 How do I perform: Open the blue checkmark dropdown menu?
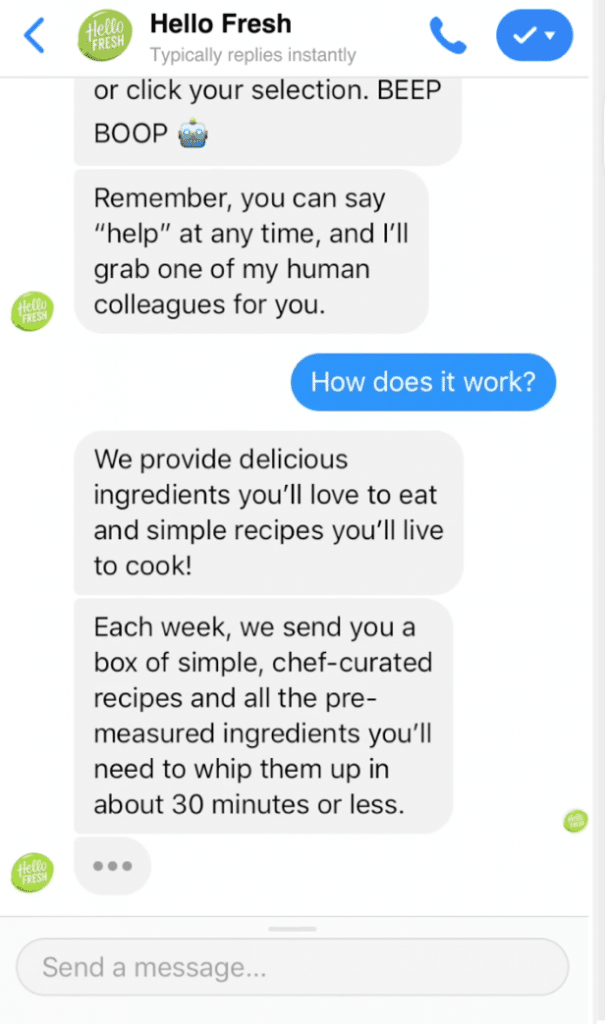(x=534, y=36)
